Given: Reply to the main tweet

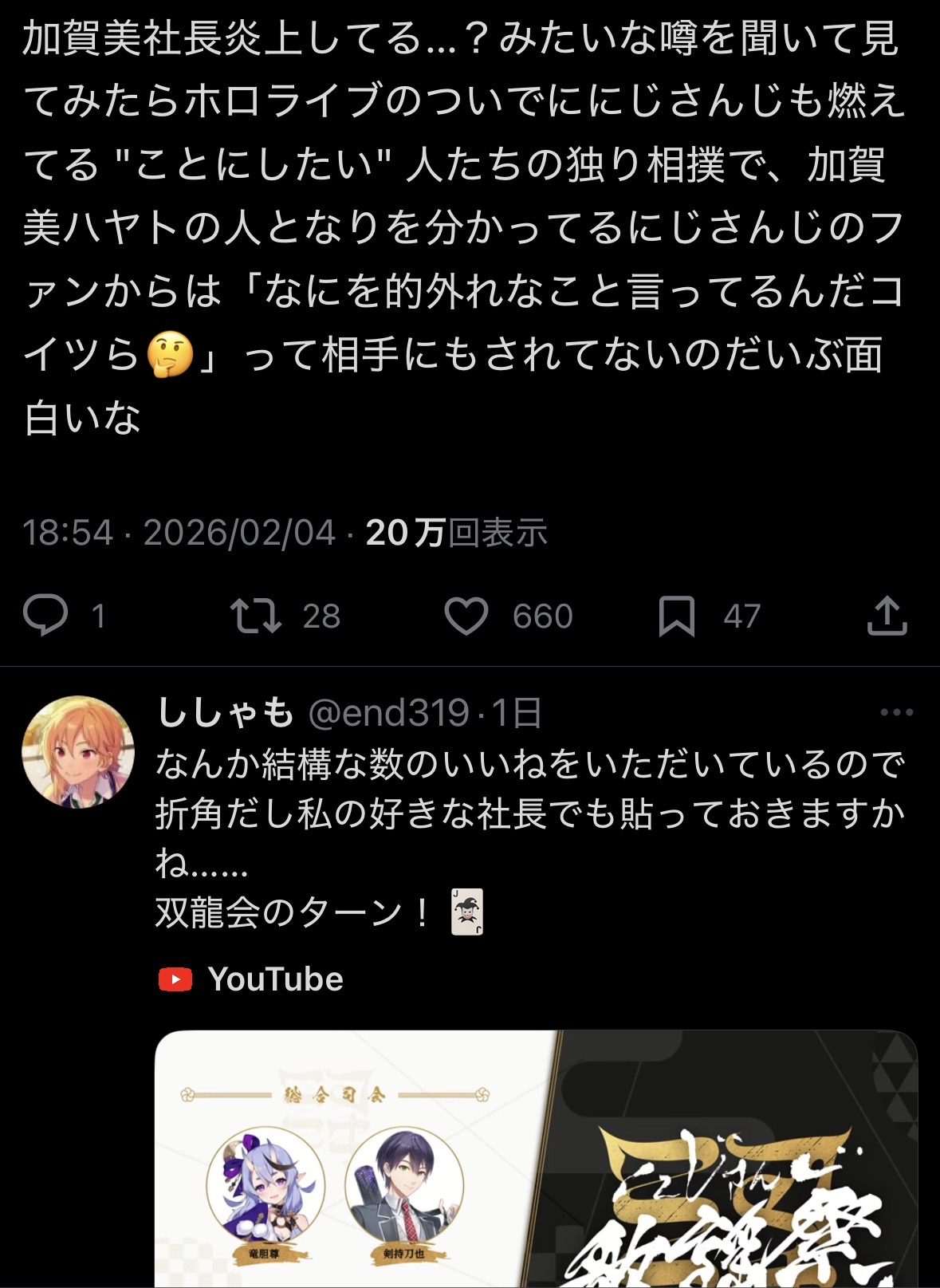Looking at the screenshot, I should point(45,616).
